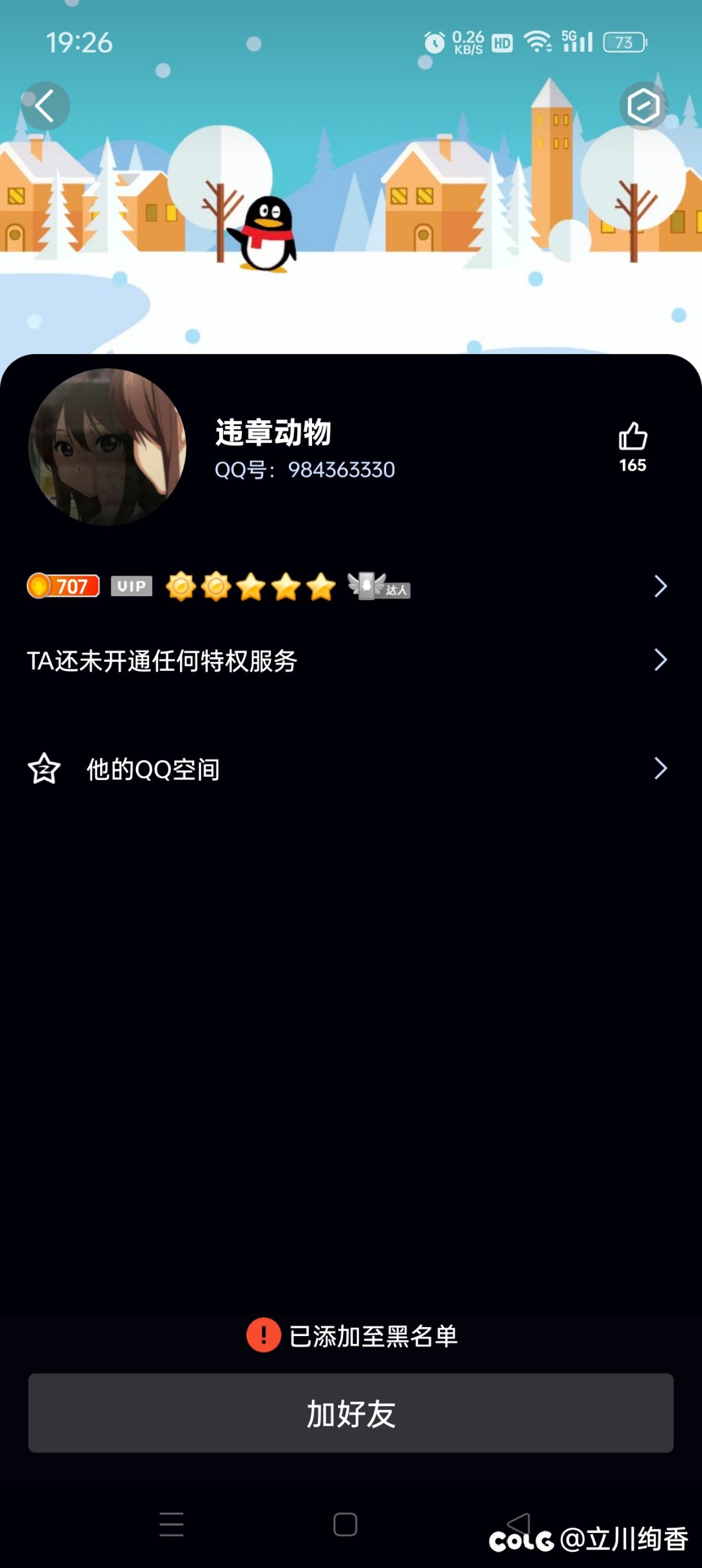Go back using the top-left arrow

coord(45,106)
